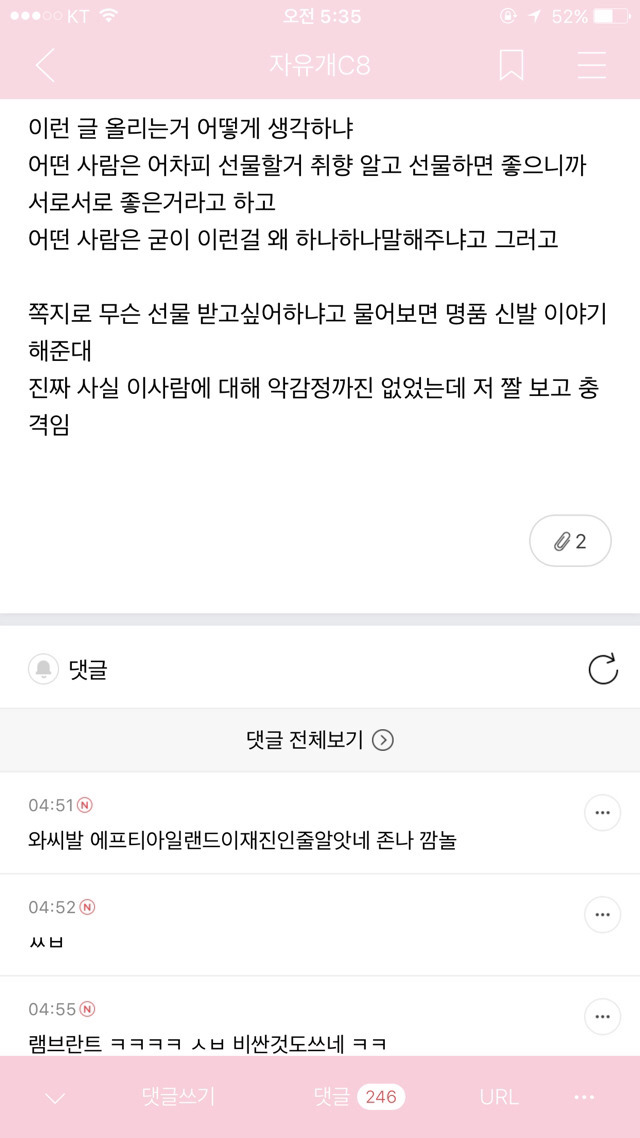
Task: Tap the comment notification bell
Action: pos(44,670)
